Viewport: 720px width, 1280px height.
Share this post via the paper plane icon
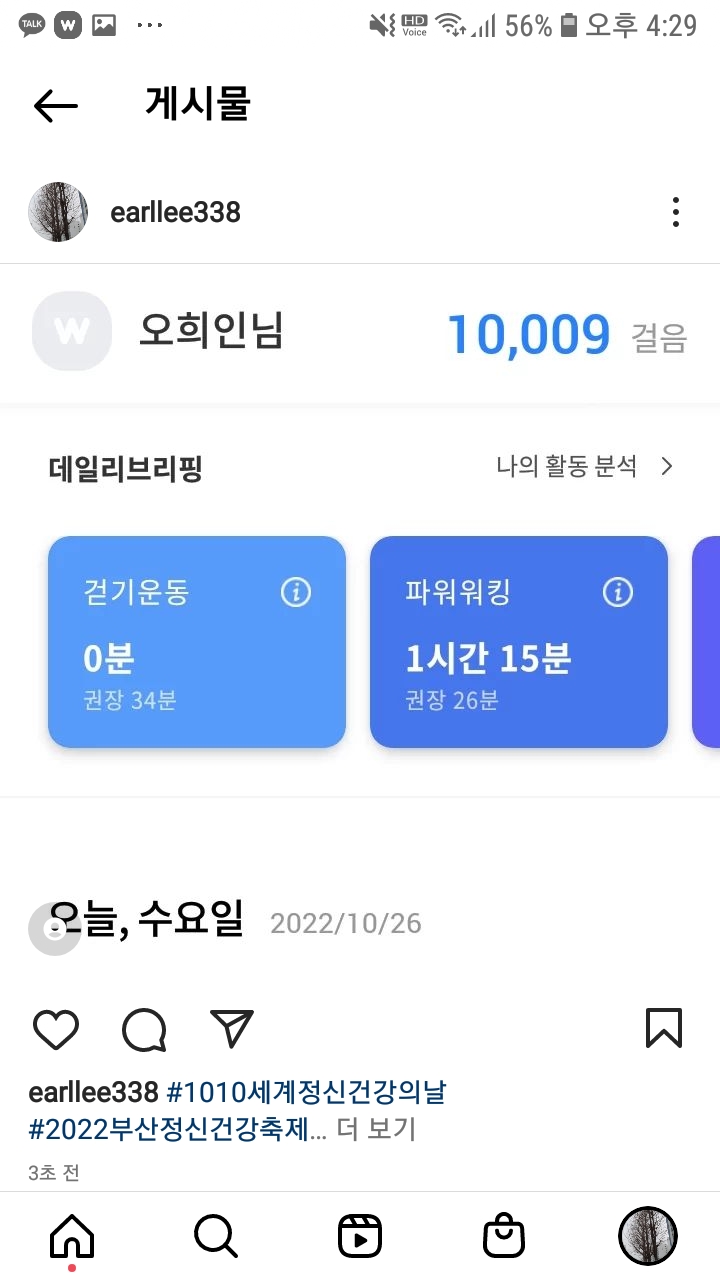coord(232,1029)
